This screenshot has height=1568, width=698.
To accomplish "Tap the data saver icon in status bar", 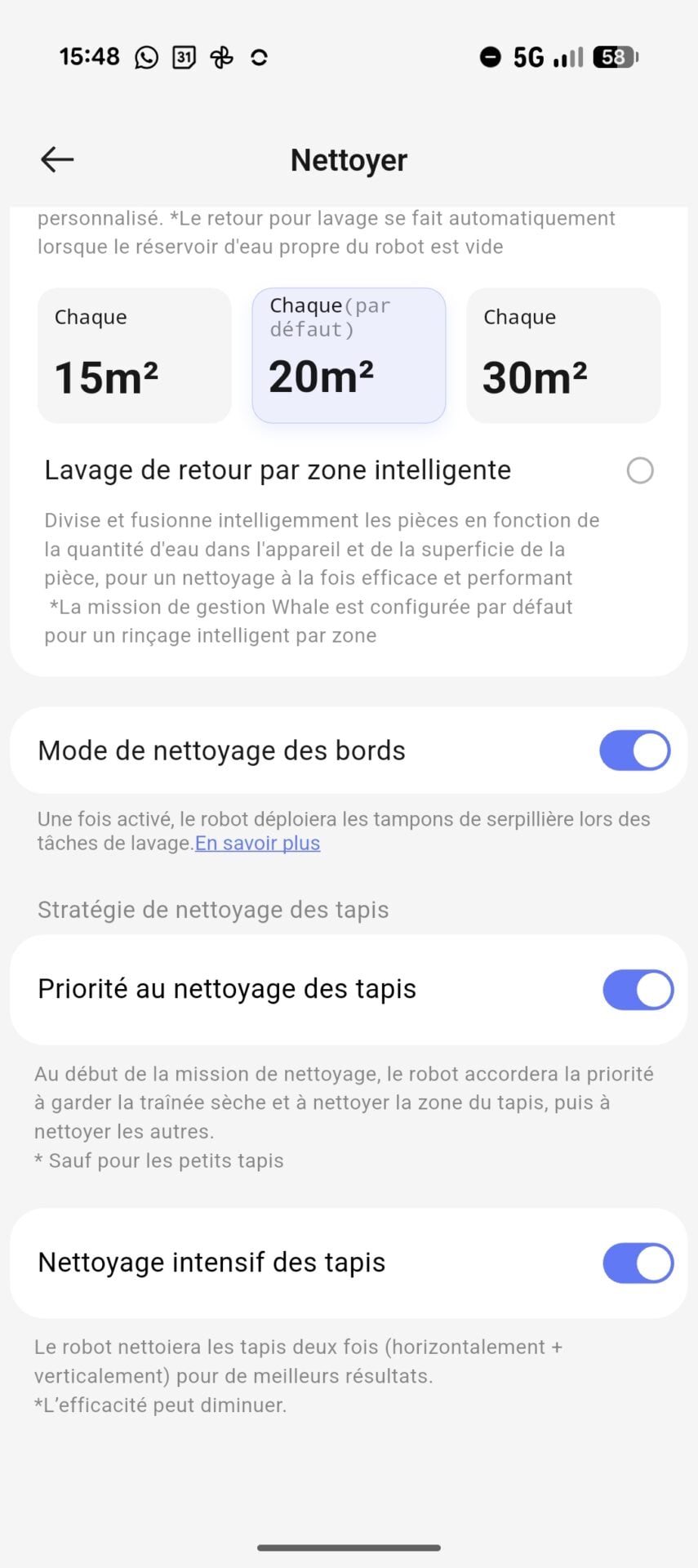I will tap(489, 56).
